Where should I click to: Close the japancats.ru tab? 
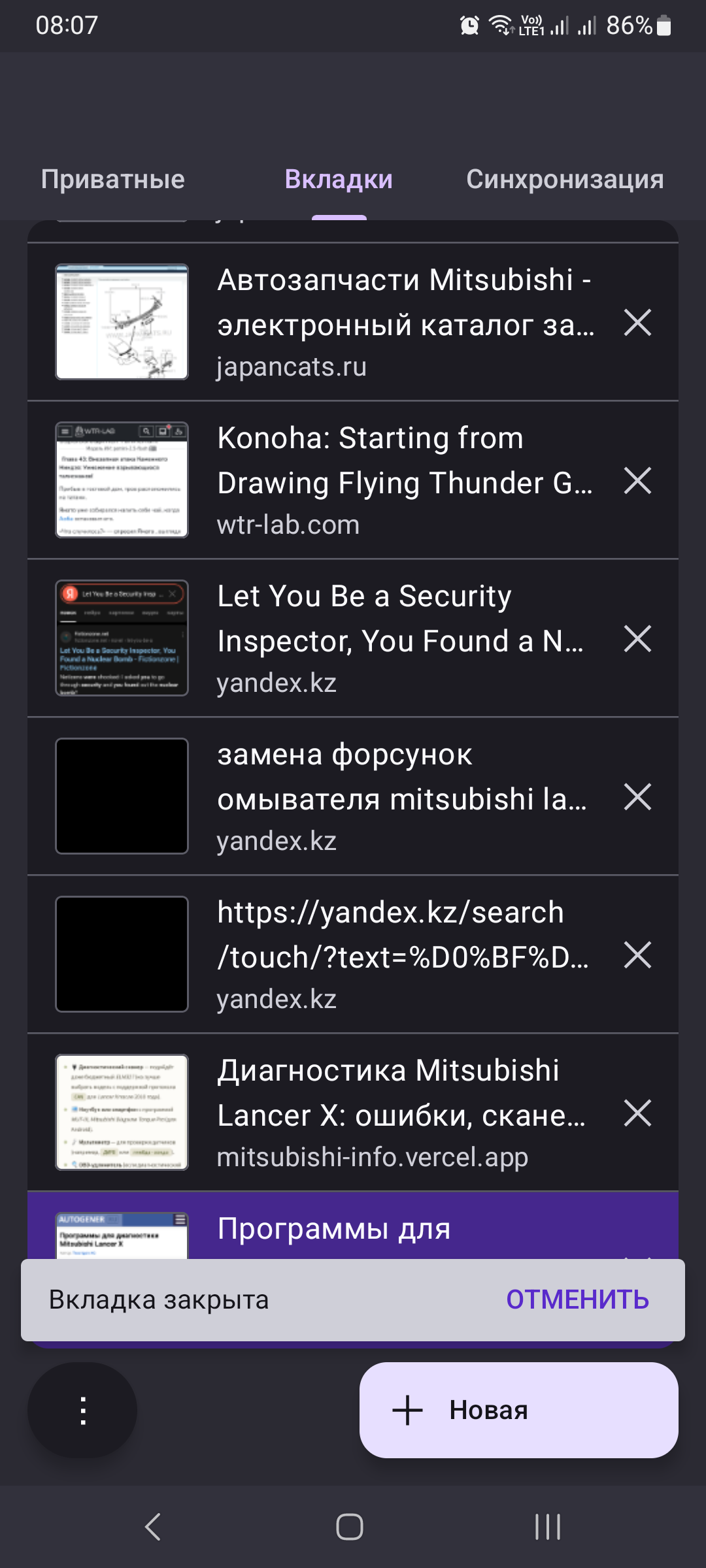coord(637,323)
